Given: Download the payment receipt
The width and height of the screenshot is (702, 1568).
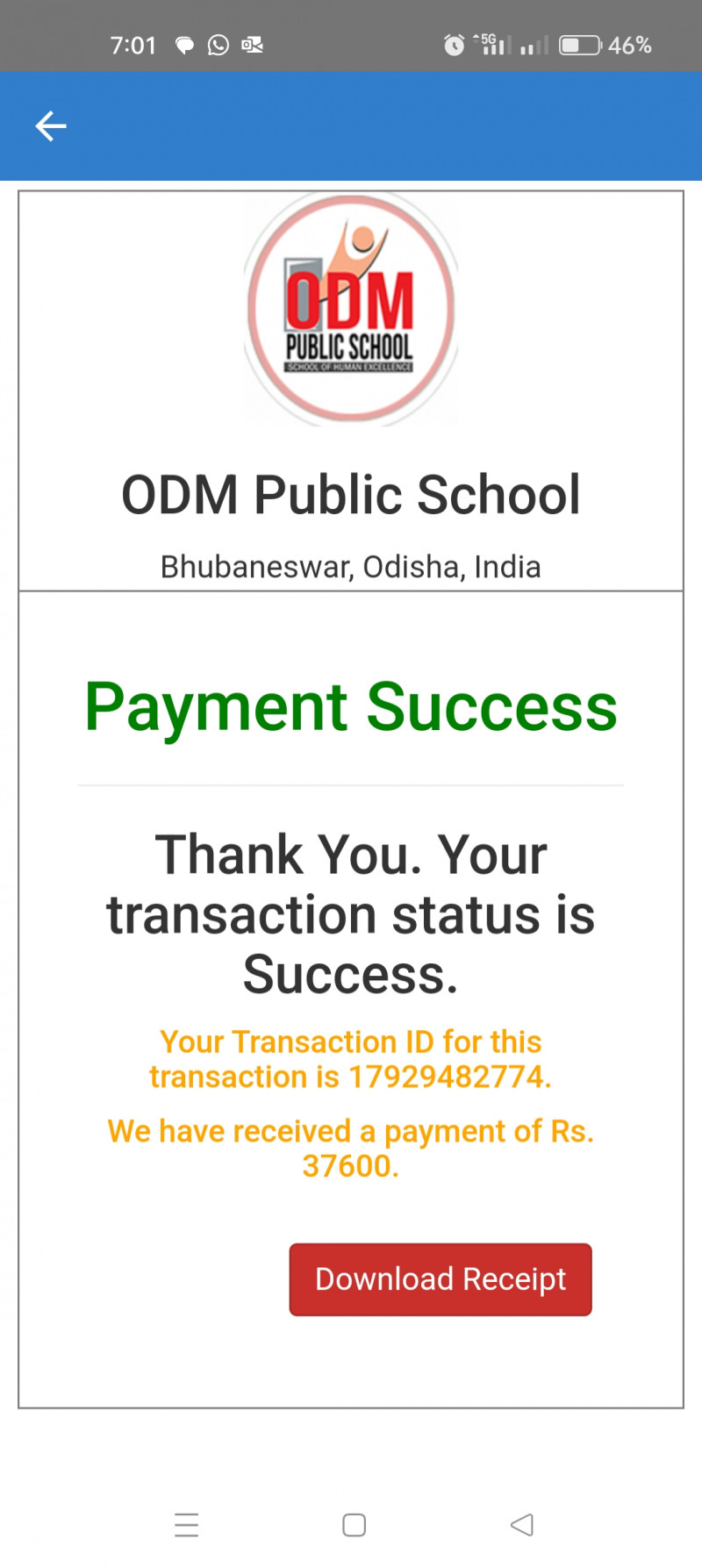Looking at the screenshot, I should (441, 1279).
